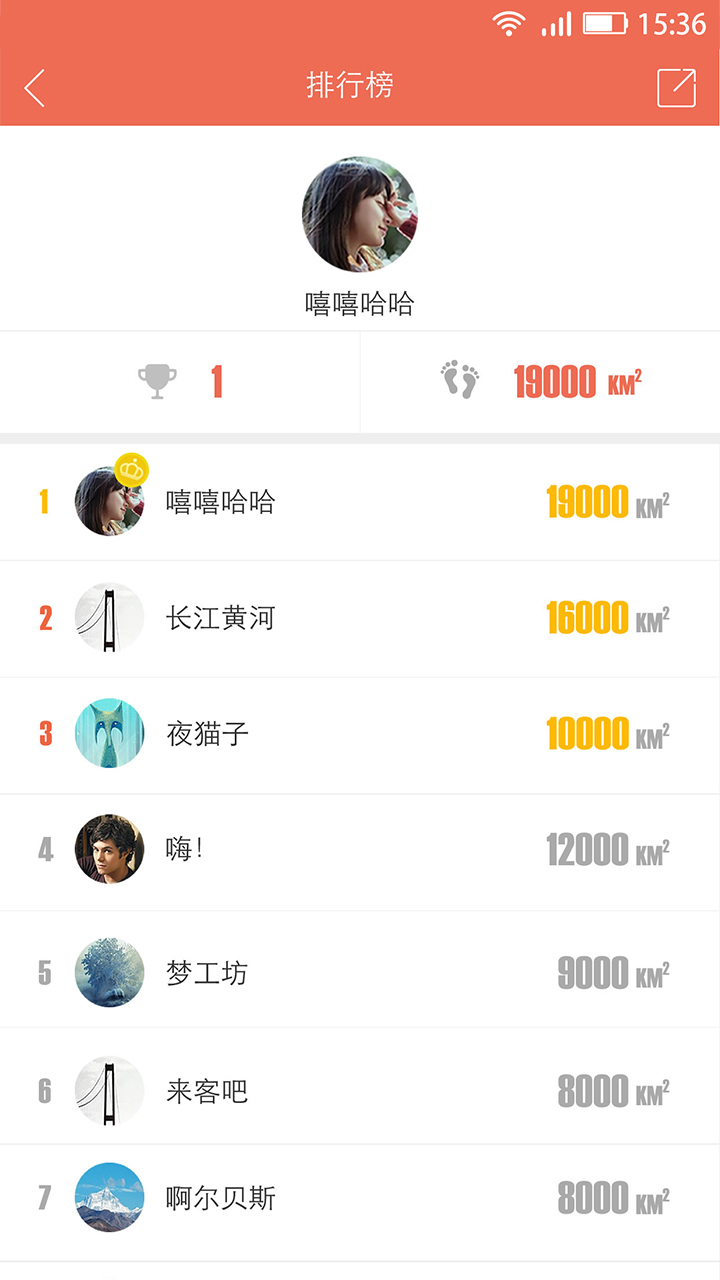Open rank 1 row 嘻嘻哈哈
Screen dimensions: 720x1280
click(x=360, y=502)
